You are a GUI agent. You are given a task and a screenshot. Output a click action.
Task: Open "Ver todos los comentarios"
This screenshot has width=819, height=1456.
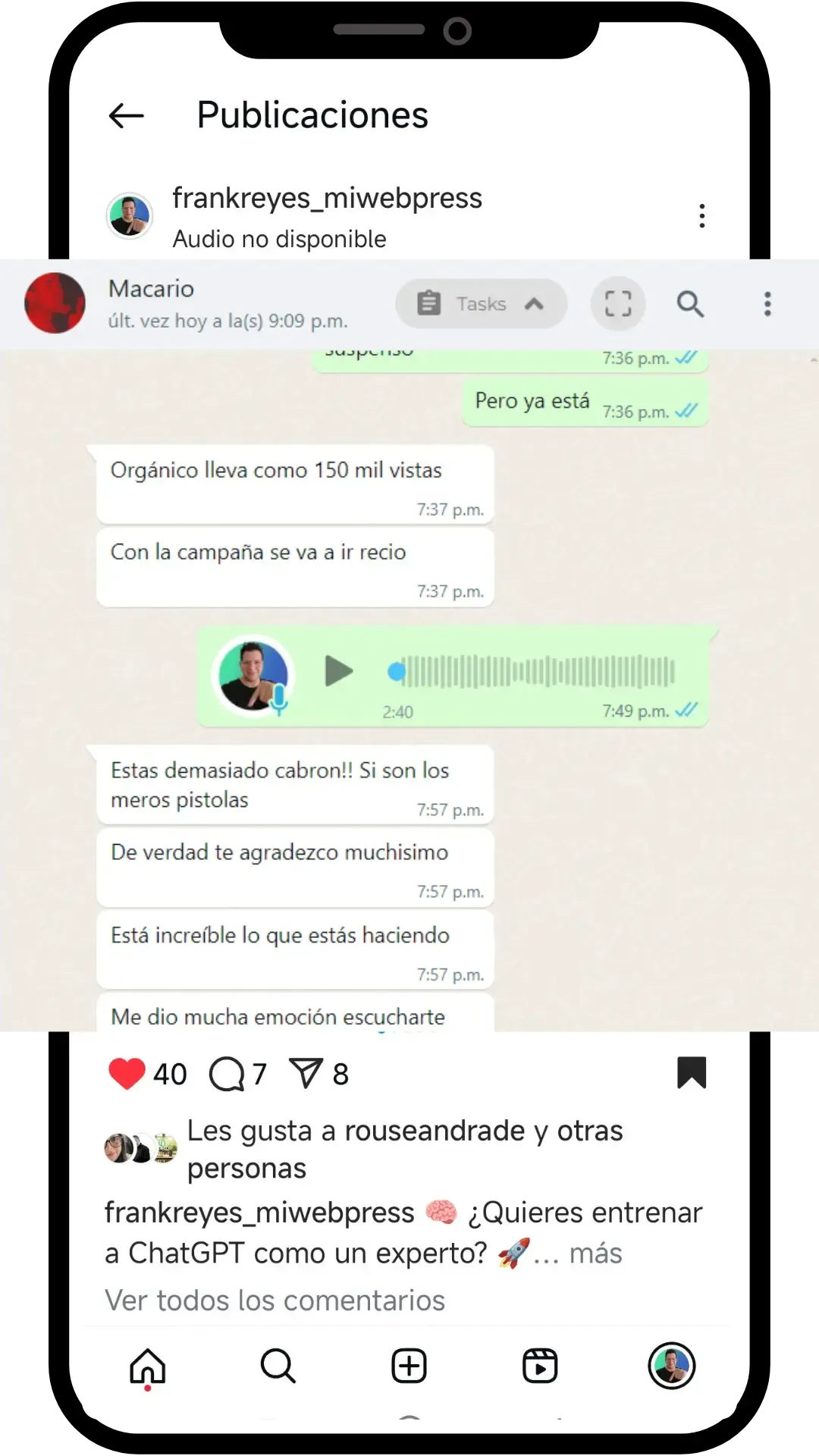click(275, 1301)
